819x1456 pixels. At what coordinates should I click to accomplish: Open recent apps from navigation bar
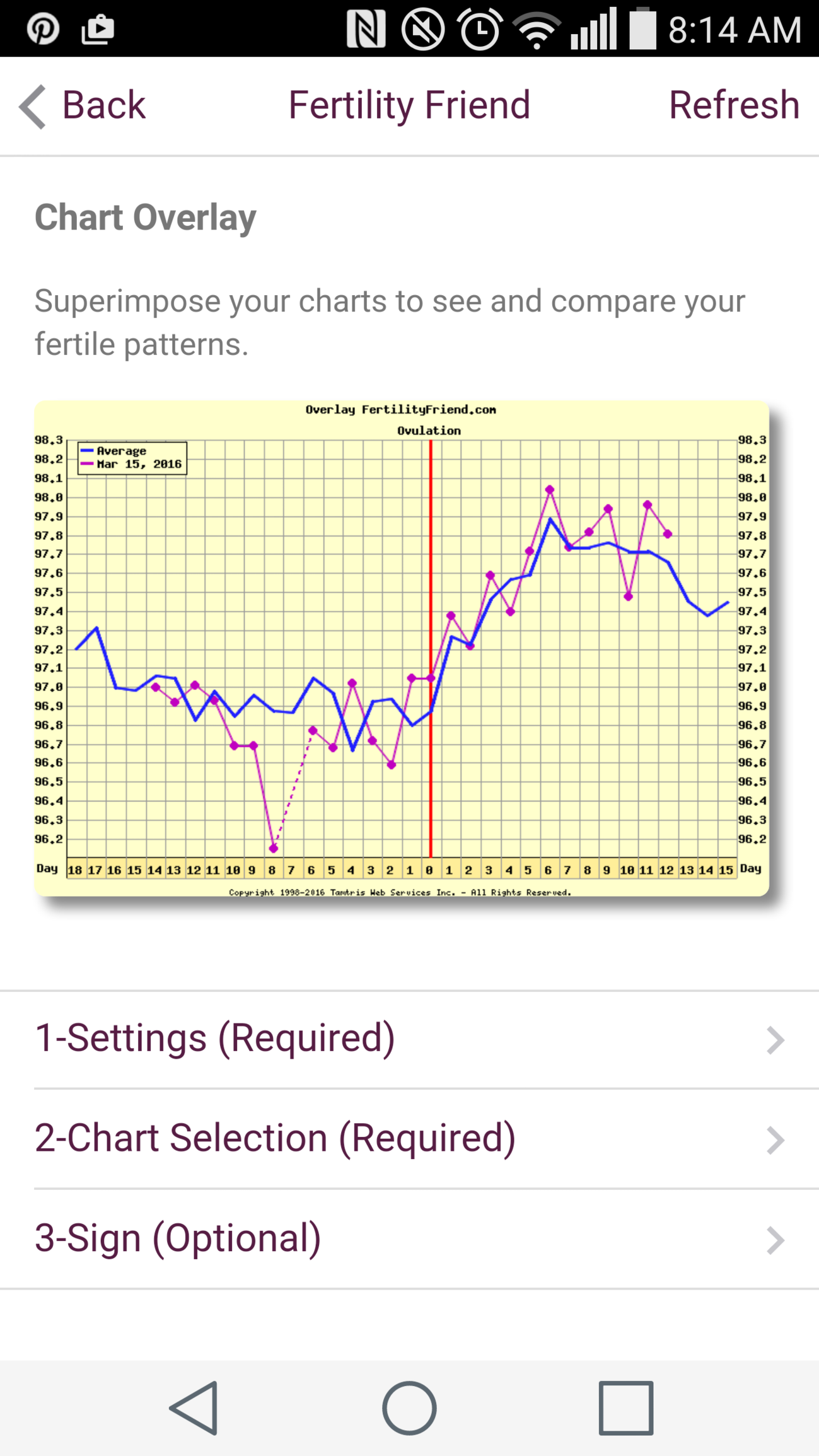point(625,1407)
